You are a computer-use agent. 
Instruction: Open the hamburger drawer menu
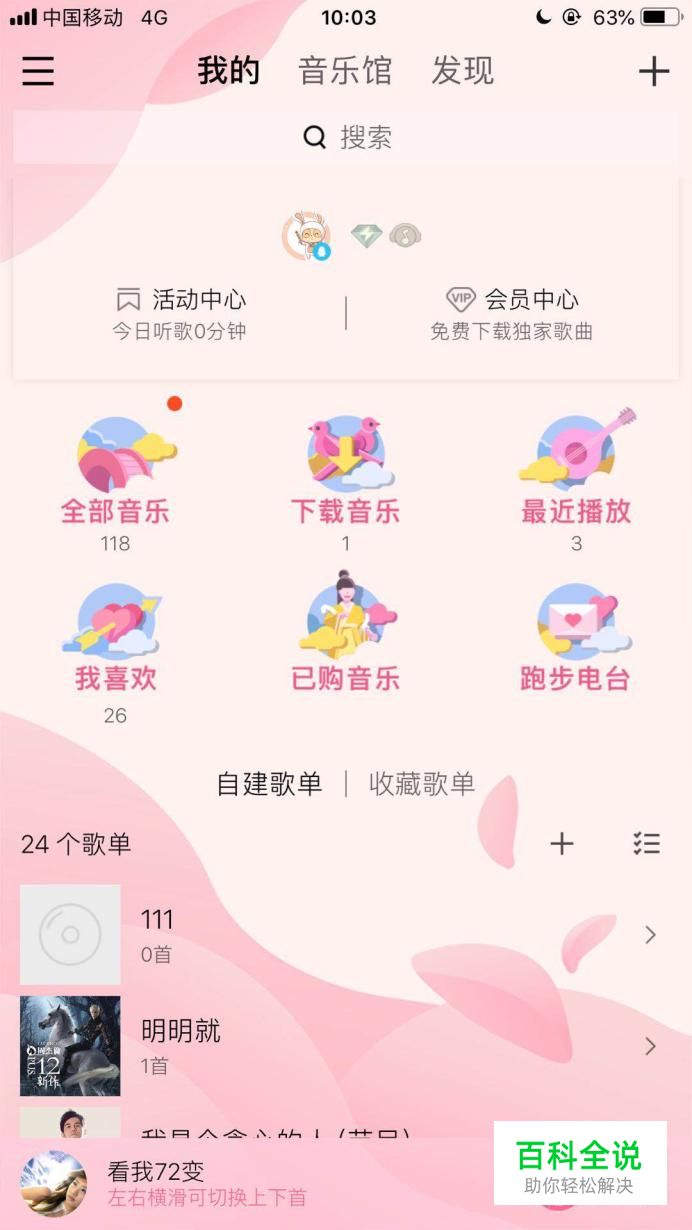coord(38,71)
